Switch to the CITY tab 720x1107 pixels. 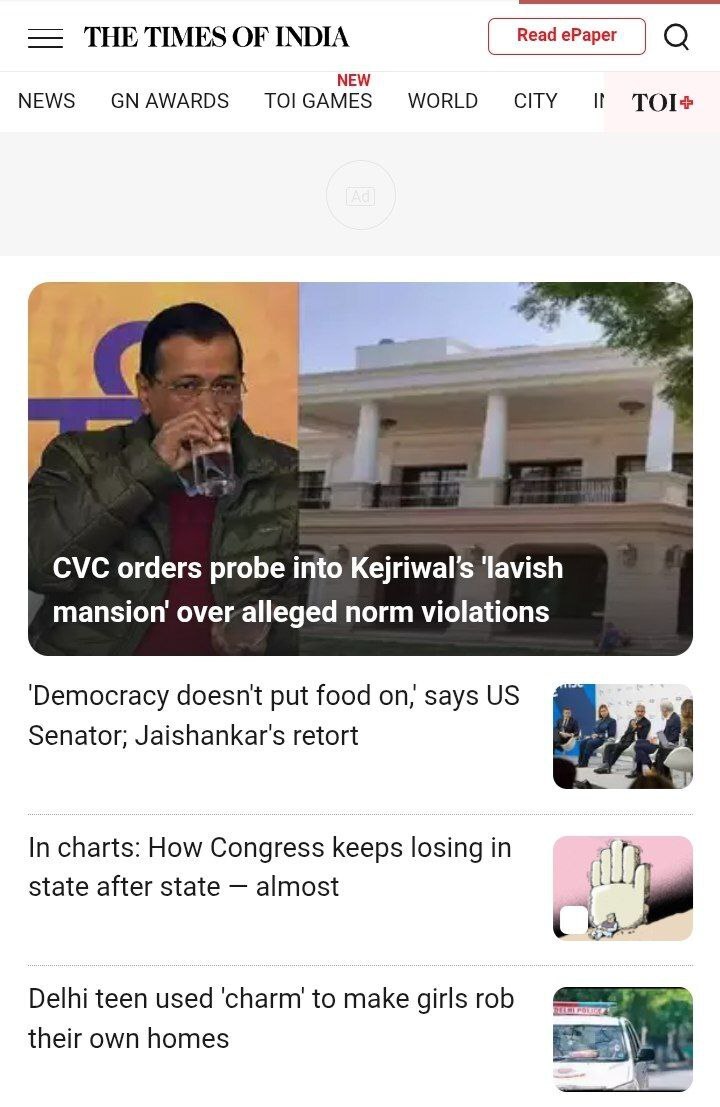pos(535,101)
